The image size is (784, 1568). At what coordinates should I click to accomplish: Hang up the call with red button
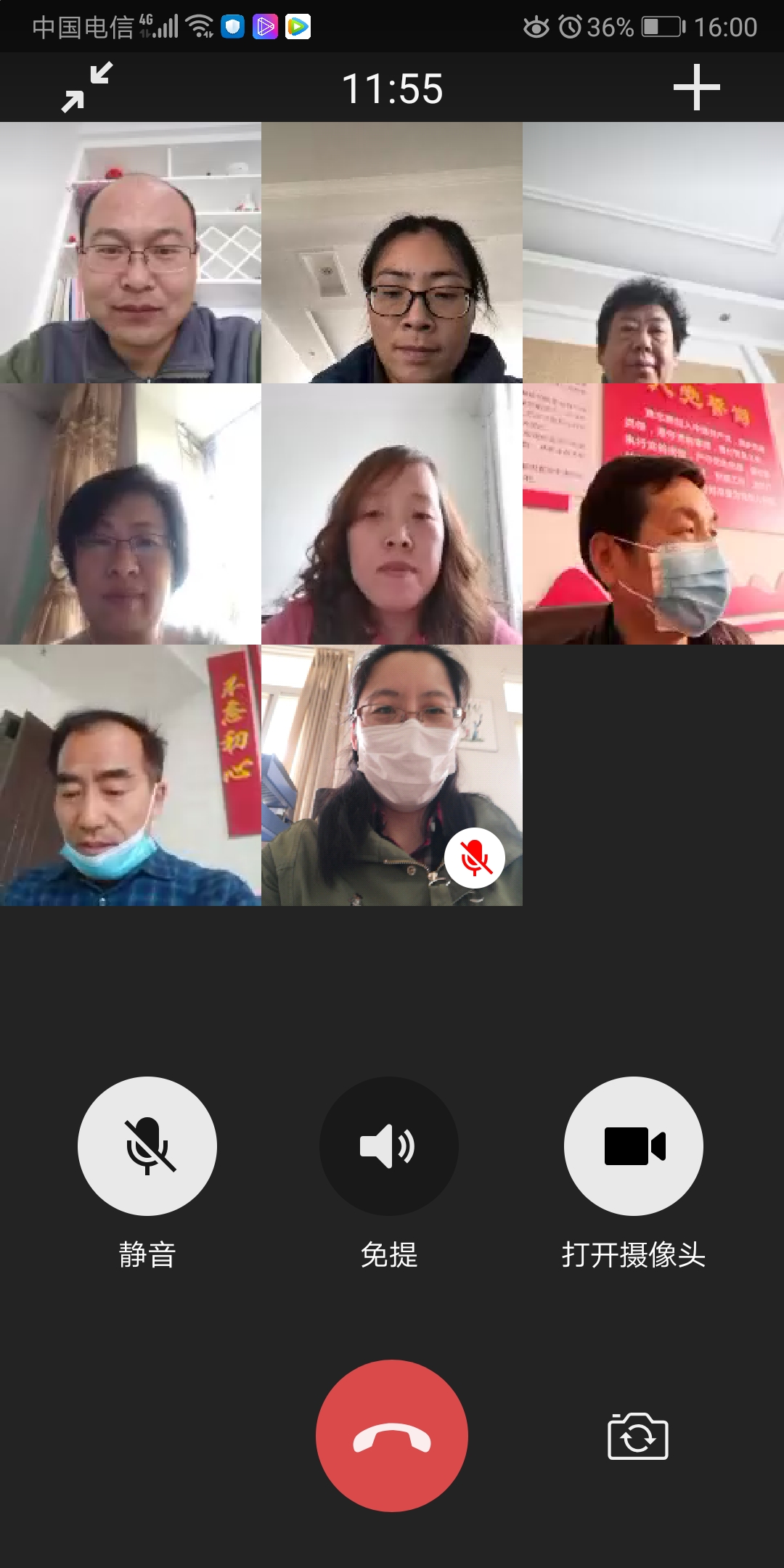click(x=392, y=1436)
